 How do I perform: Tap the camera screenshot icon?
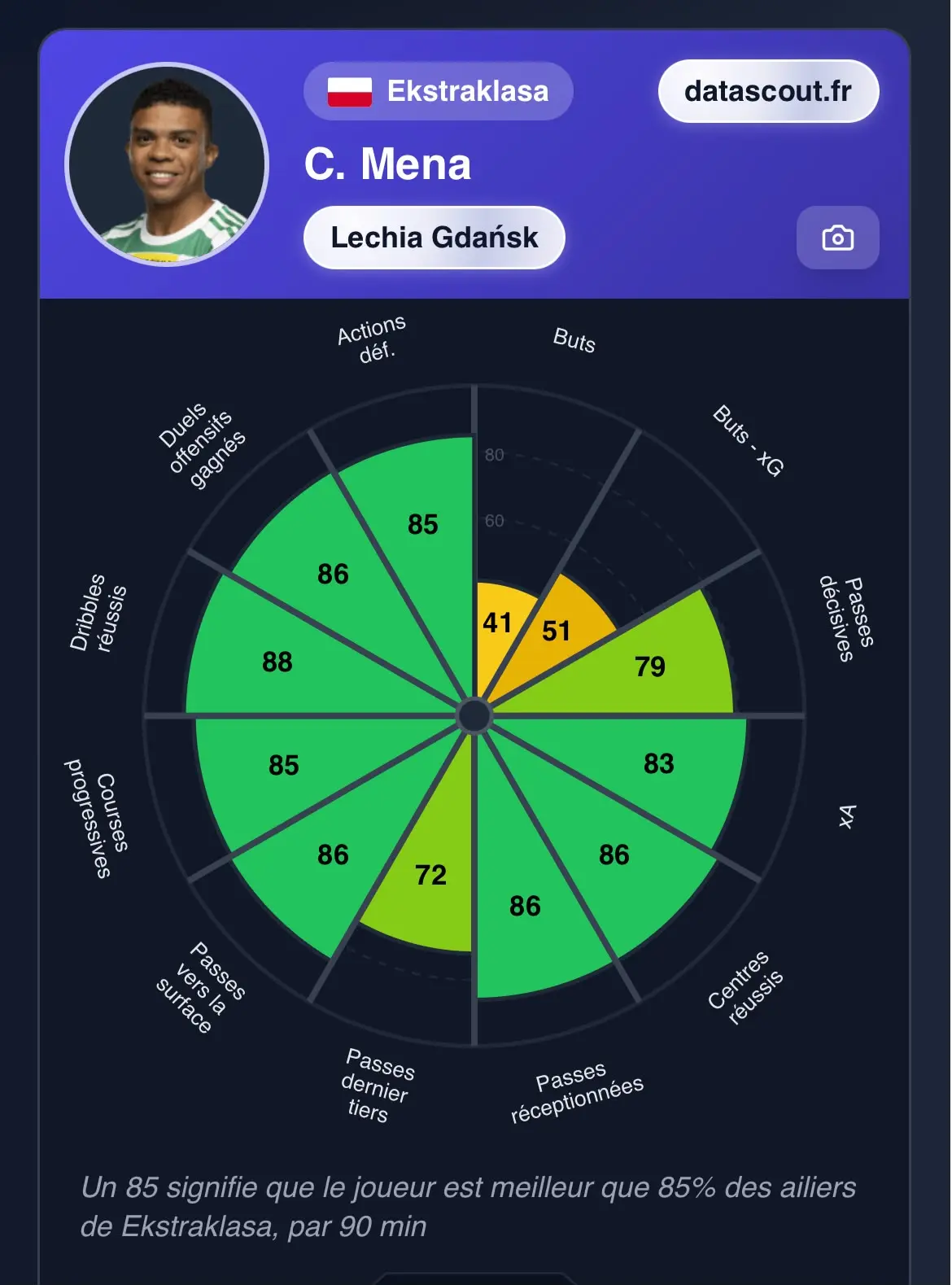pyautogui.click(x=837, y=238)
